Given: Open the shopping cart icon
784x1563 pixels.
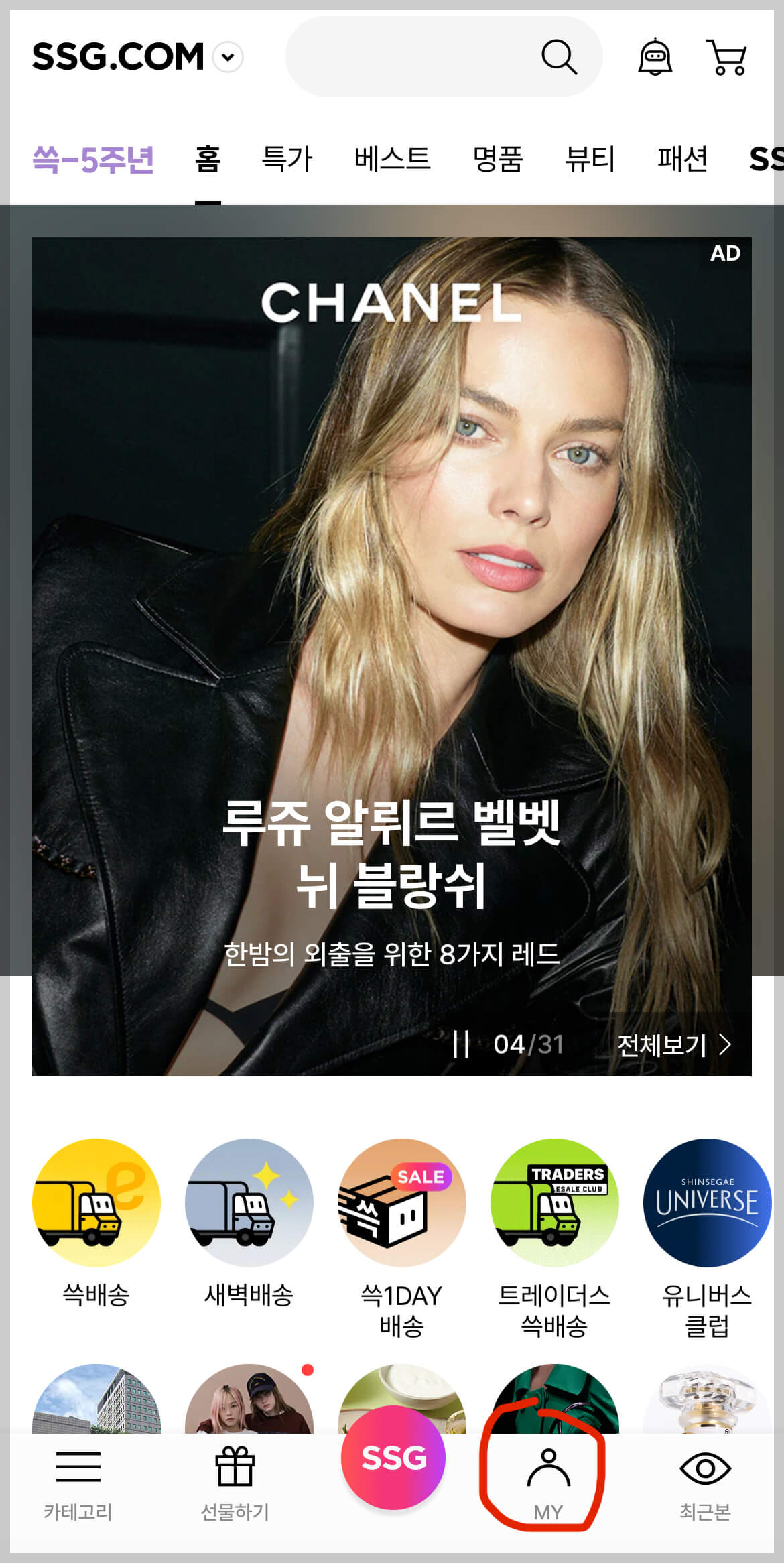Looking at the screenshot, I should [727, 56].
